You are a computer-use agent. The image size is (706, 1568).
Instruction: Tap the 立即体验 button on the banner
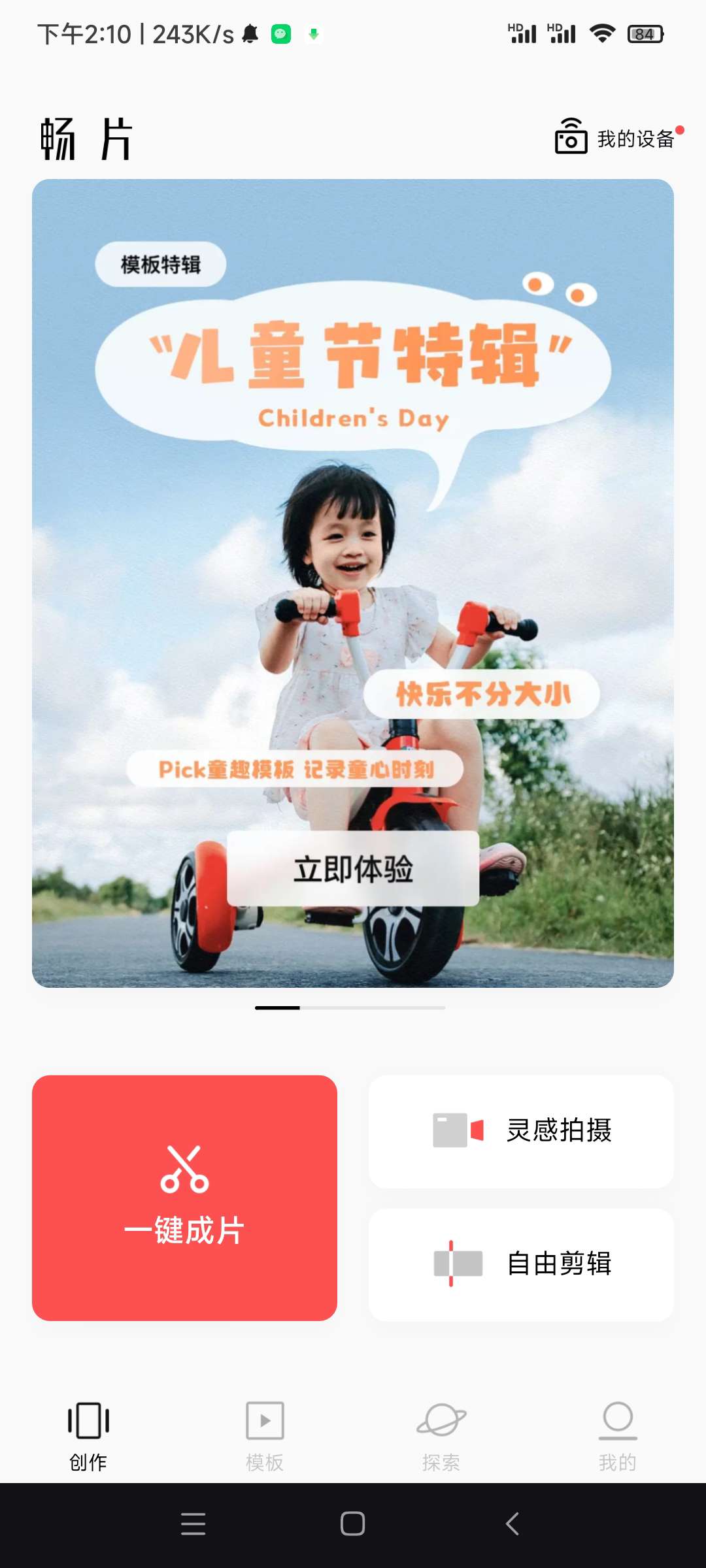(x=353, y=869)
